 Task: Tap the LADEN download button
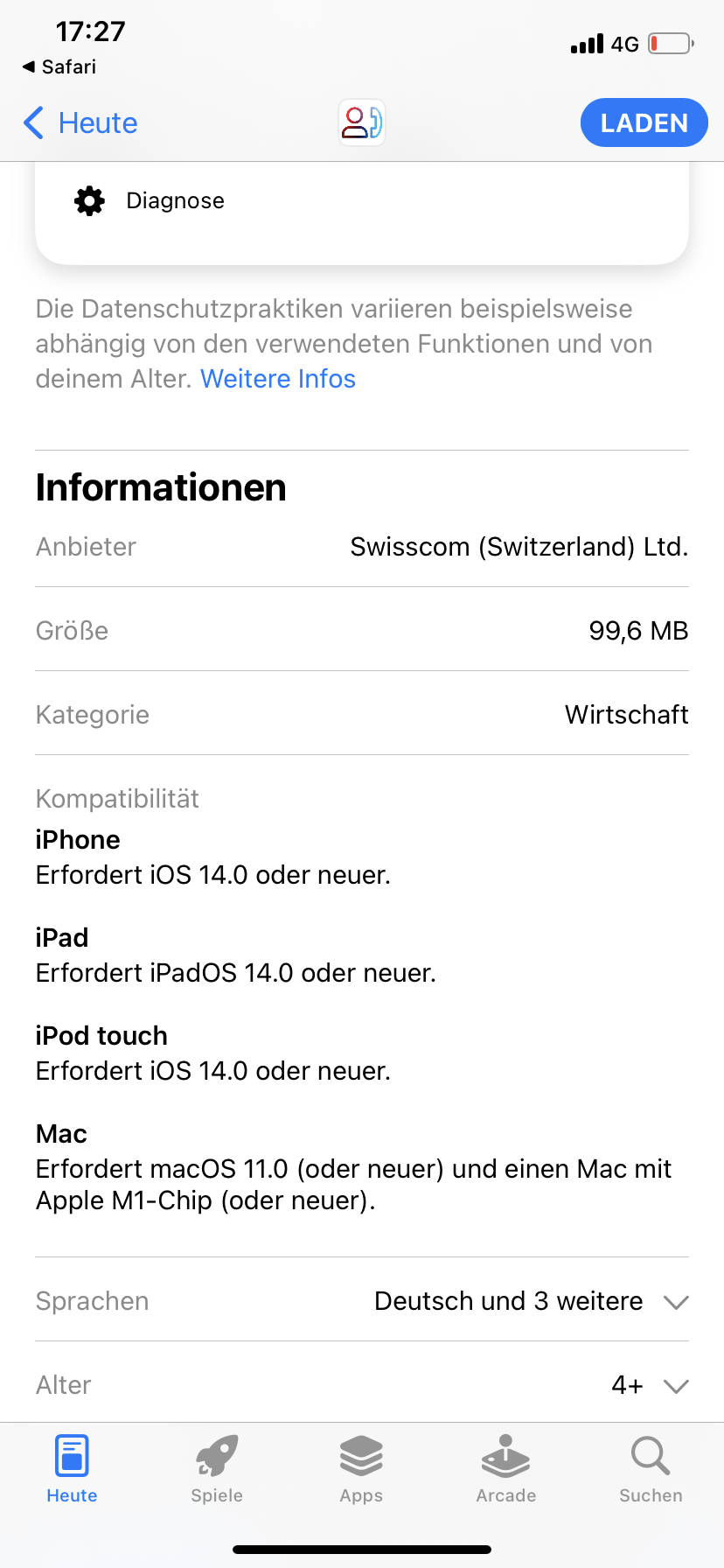click(x=644, y=122)
